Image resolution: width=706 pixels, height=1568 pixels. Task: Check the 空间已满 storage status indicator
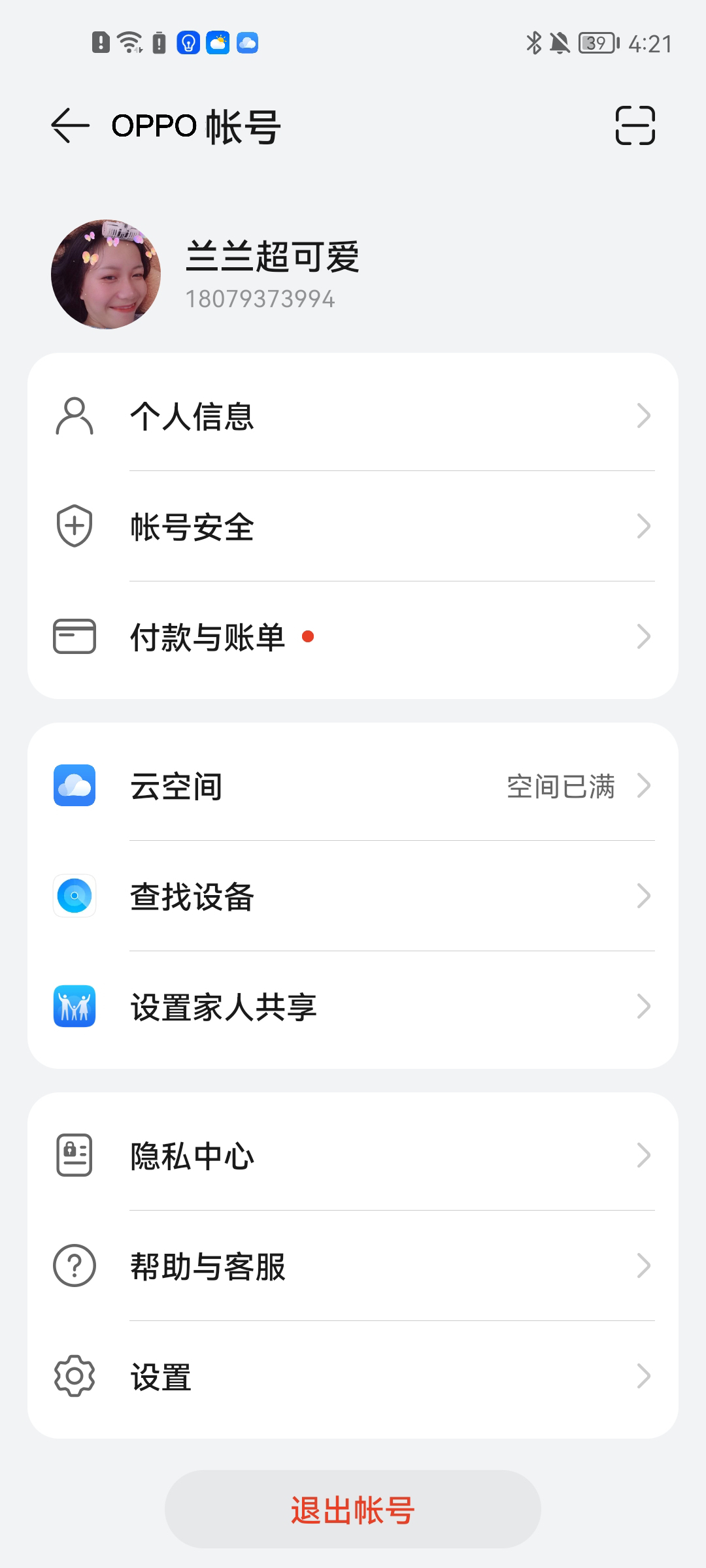pyautogui.click(x=561, y=788)
